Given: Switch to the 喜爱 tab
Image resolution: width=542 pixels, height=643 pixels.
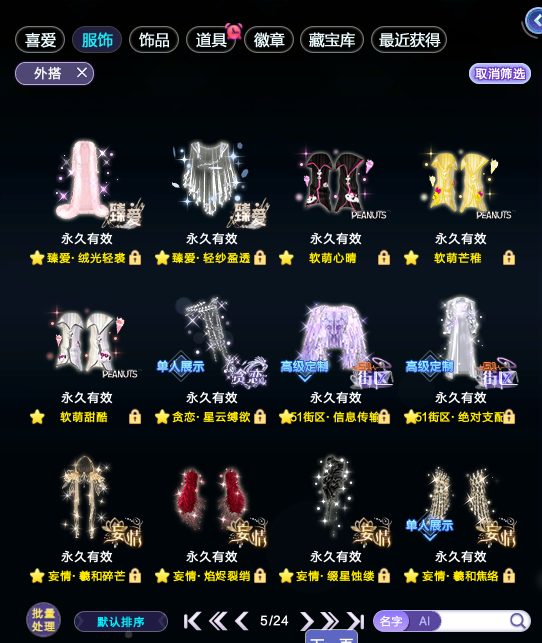Looking at the screenshot, I should pos(40,40).
